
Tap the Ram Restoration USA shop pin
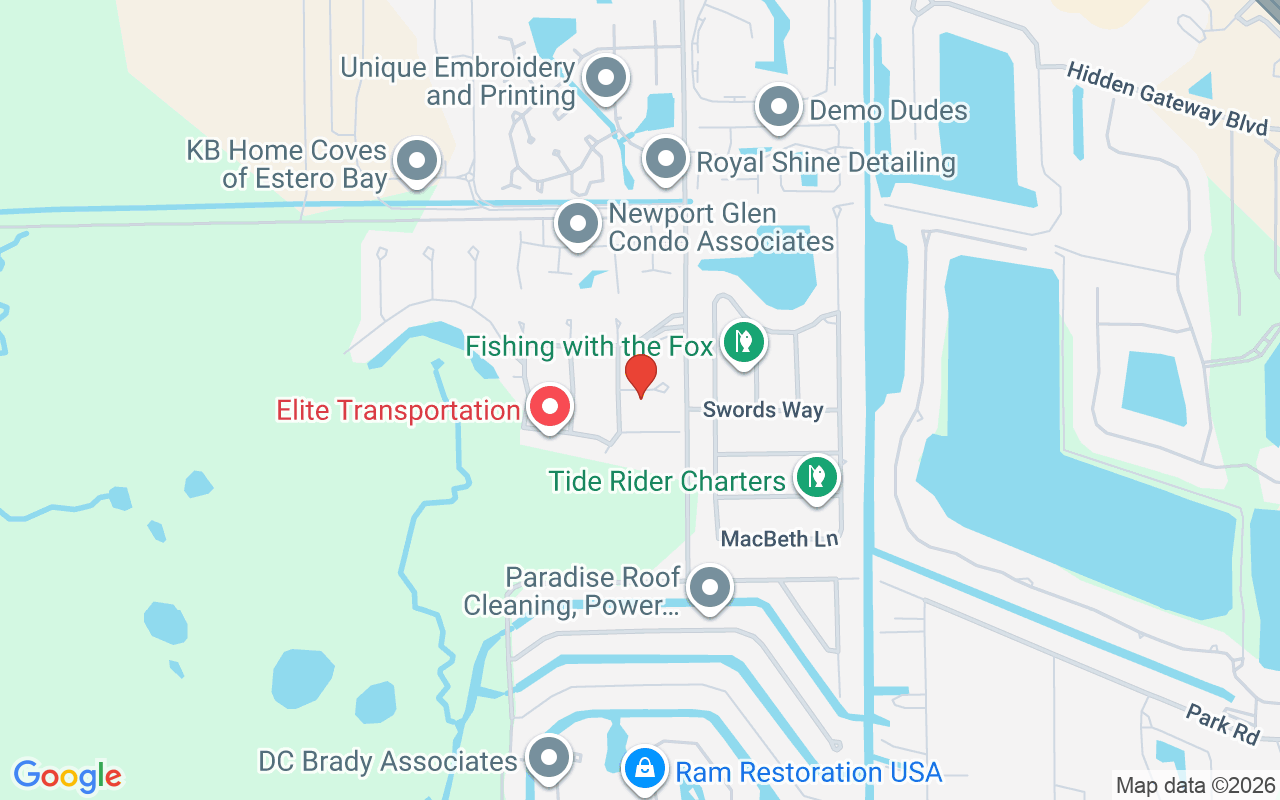click(x=646, y=769)
